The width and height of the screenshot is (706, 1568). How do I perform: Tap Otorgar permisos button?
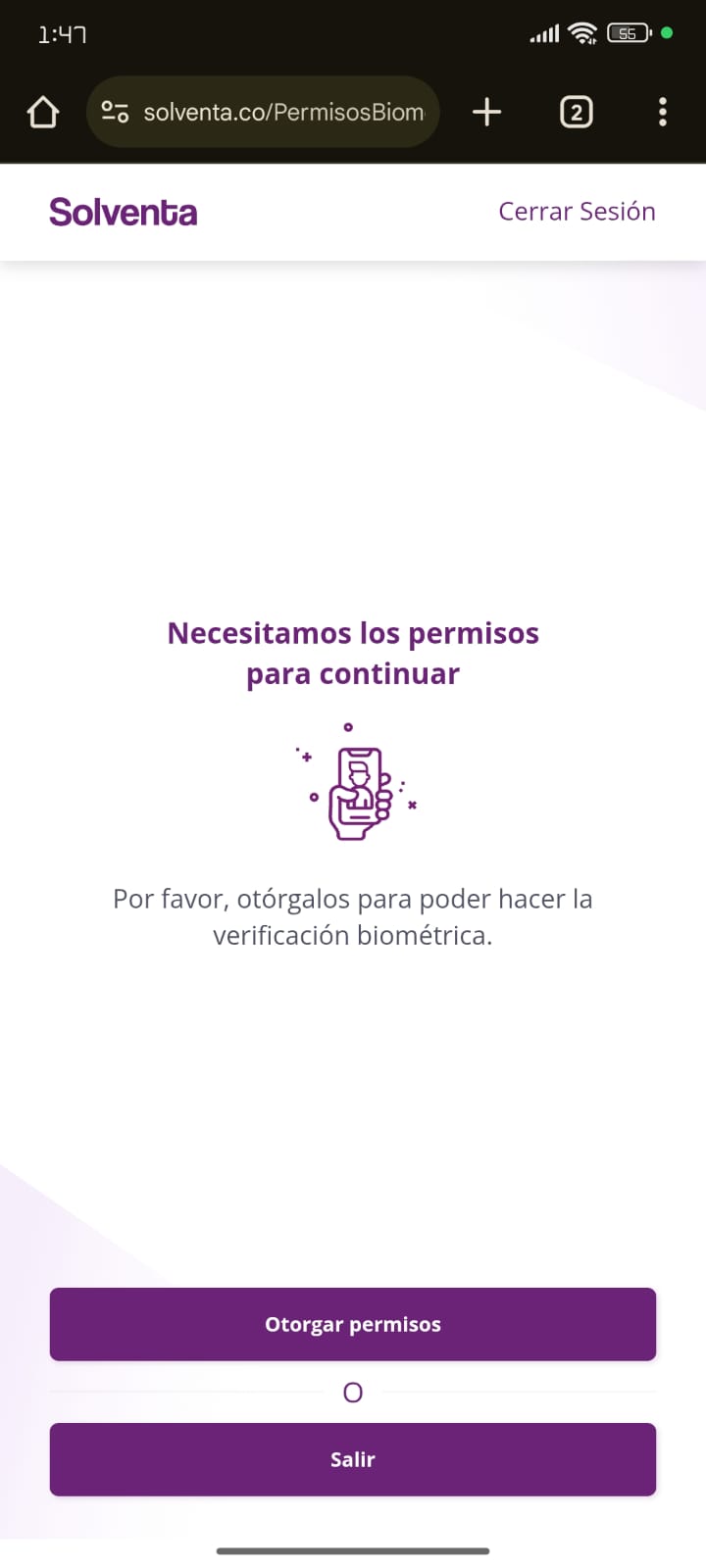pyautogui.click(x=353, y=1324)
